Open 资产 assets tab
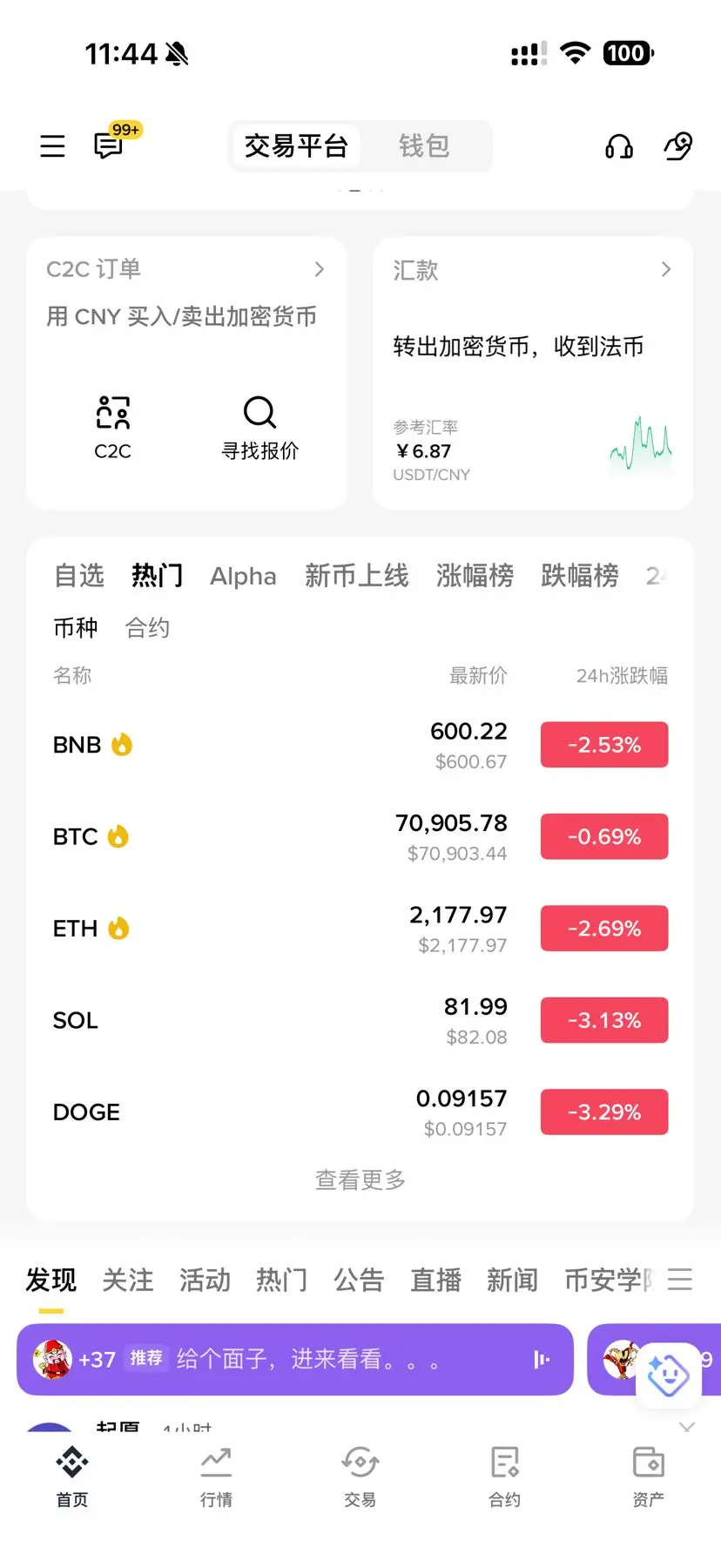The height and width of the screenshot is (1568, 721). (648, 1474)
